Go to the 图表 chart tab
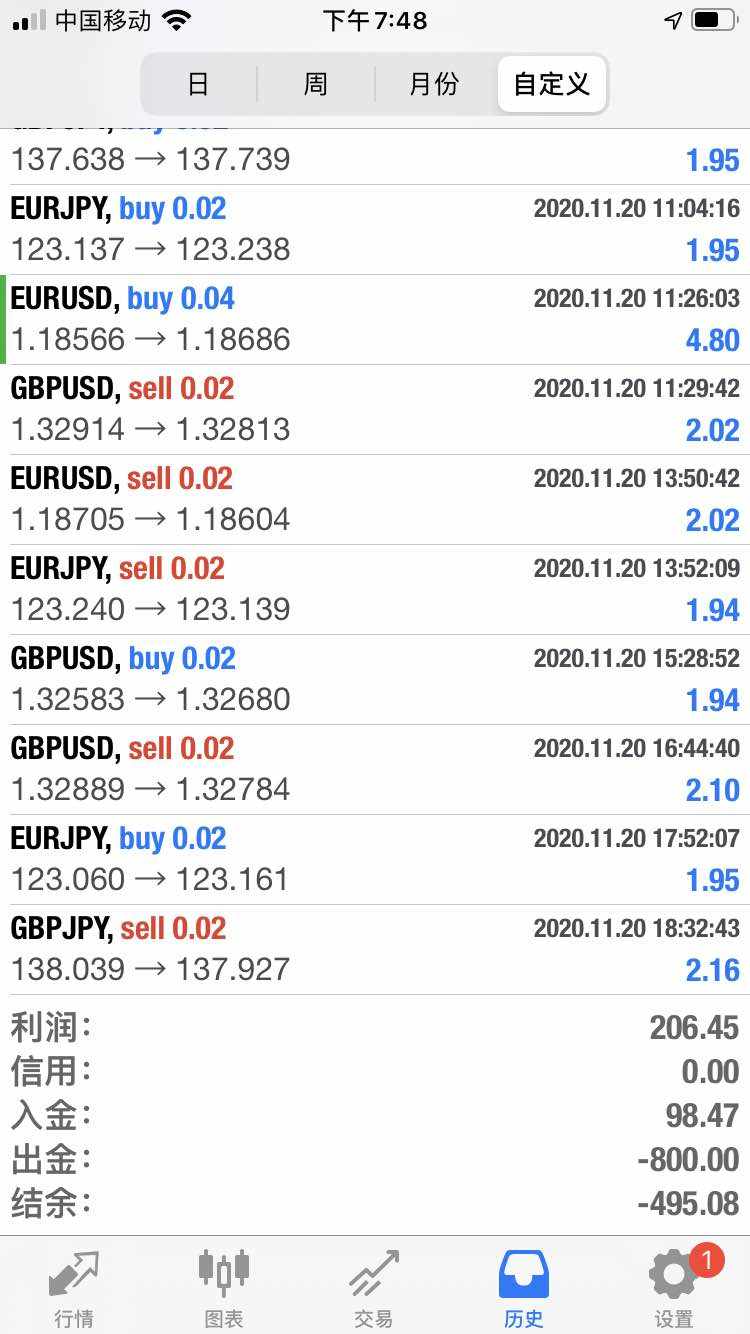 [x=224, y=1288]
